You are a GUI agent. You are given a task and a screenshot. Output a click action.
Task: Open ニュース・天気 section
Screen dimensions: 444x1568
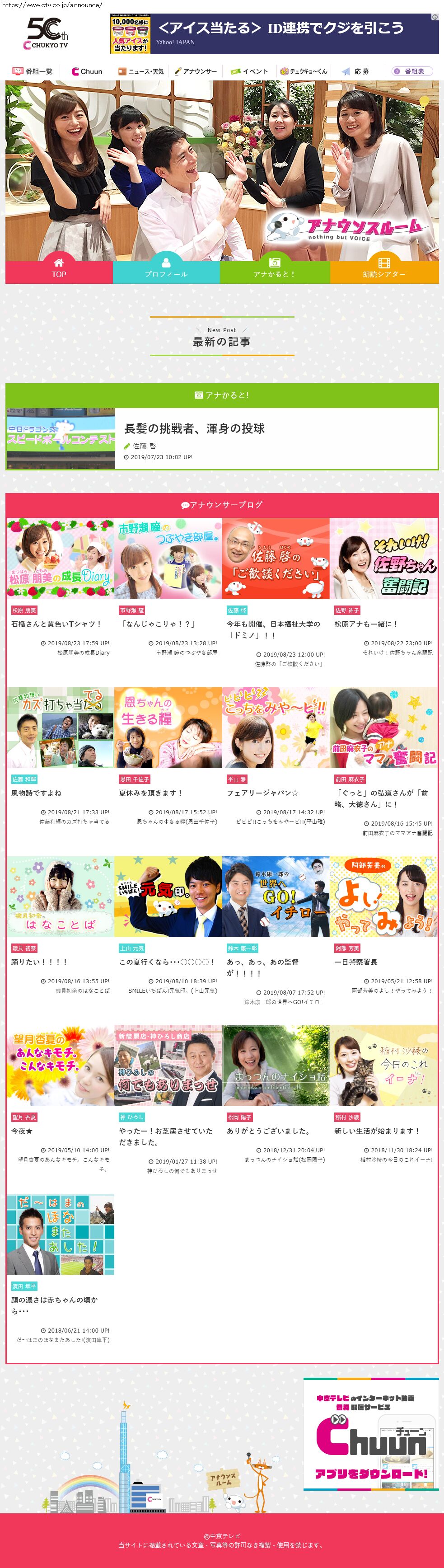(141, 71)
